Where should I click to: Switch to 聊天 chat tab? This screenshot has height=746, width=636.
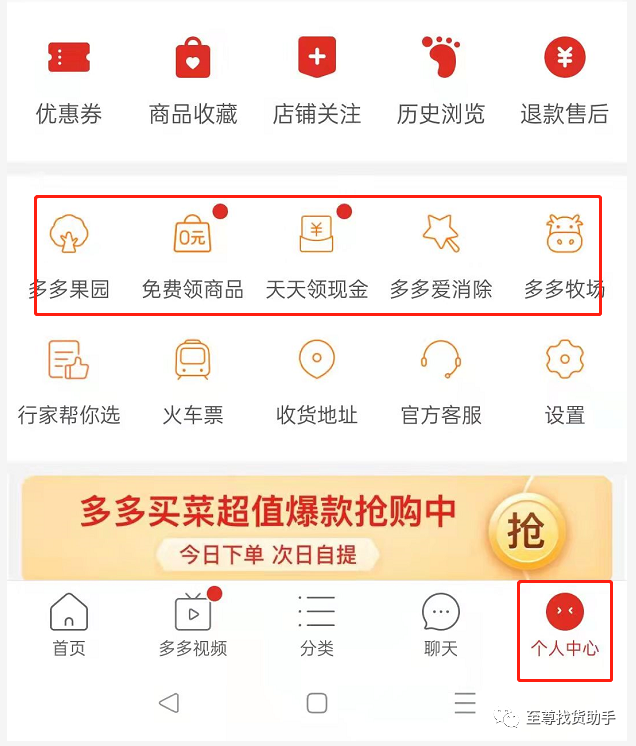(440, 625)
